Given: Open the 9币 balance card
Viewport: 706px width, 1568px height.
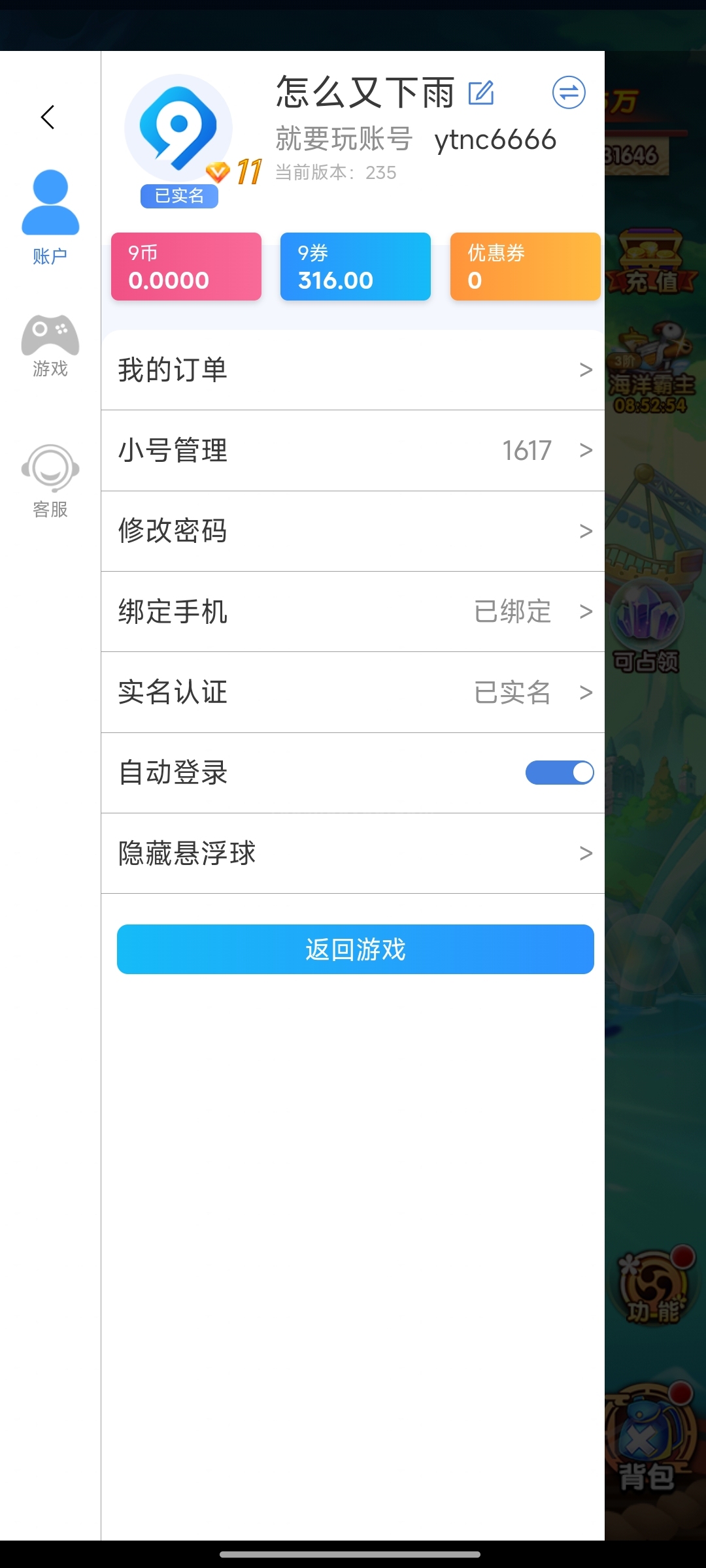Looking at the screenshot, I should click(186, 267).
